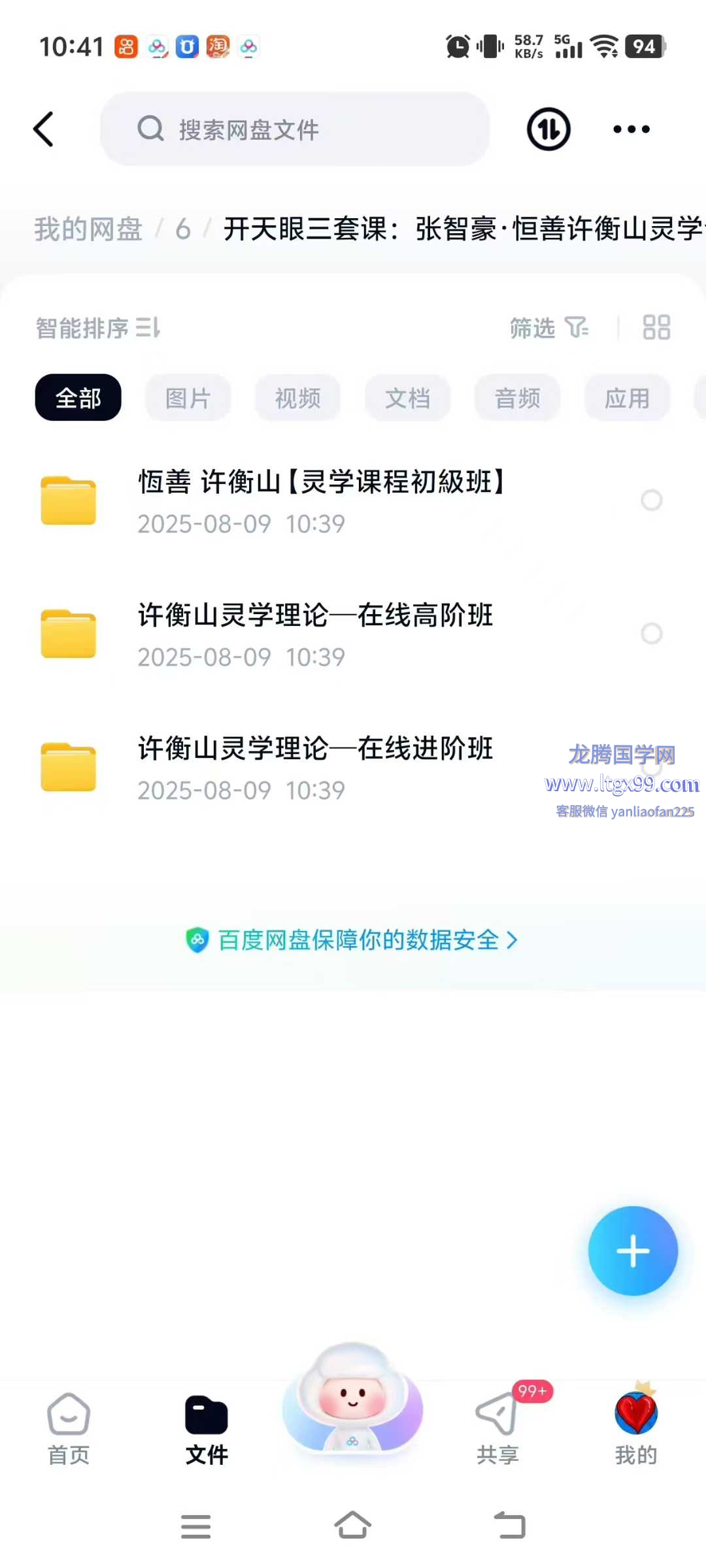Open the three-dot overflow menu

point(631,129)
